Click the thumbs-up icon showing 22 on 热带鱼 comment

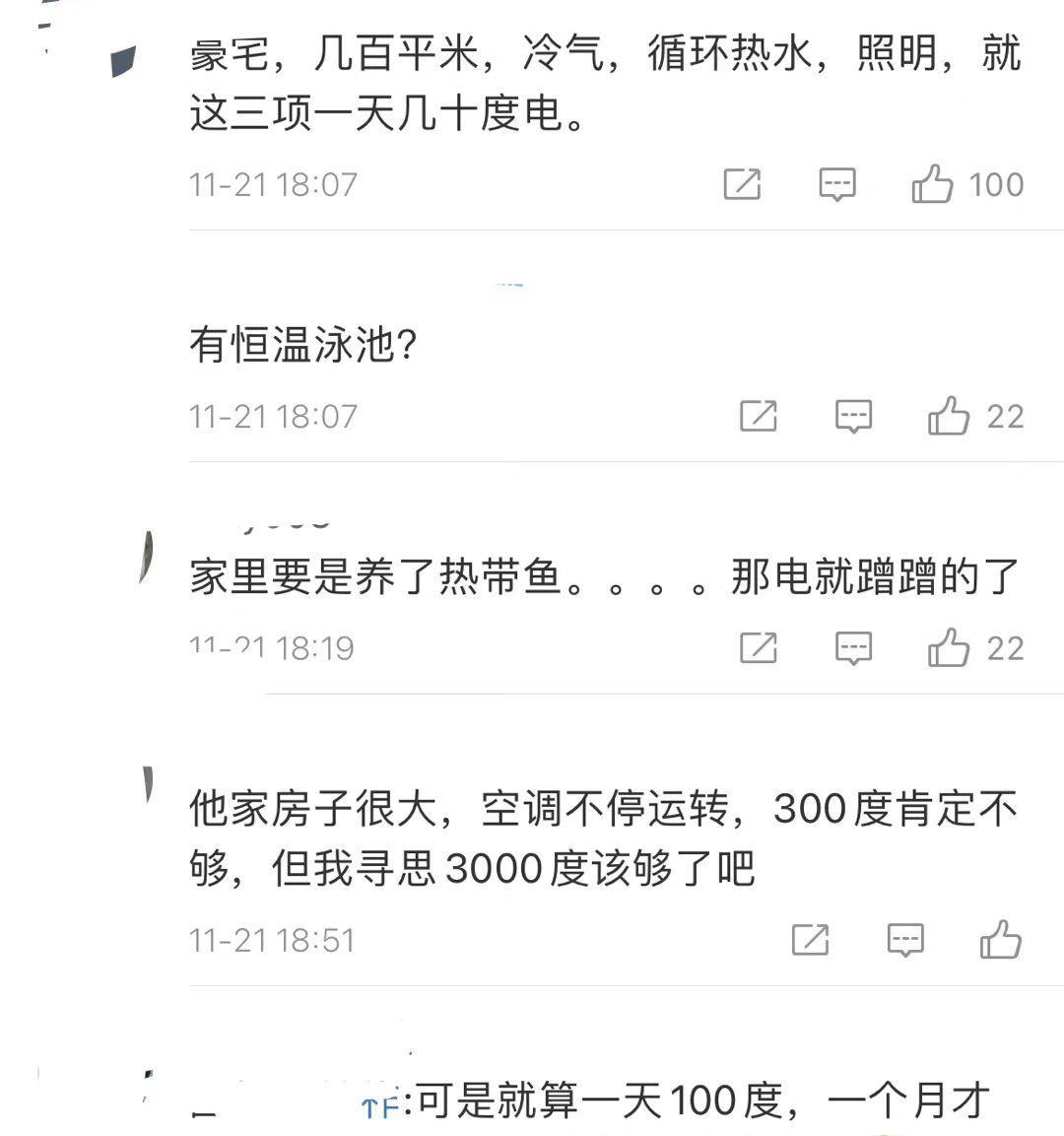[x=949, y=647]
